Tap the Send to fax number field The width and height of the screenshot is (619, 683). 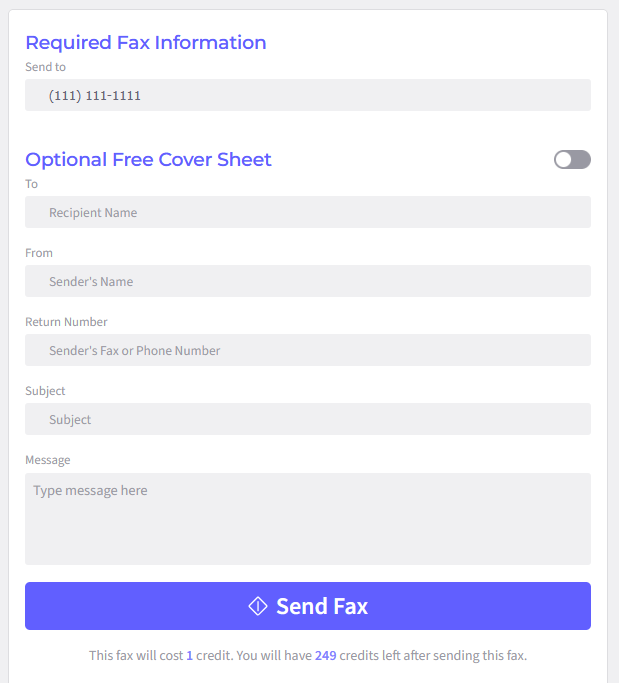pos(307,95)
